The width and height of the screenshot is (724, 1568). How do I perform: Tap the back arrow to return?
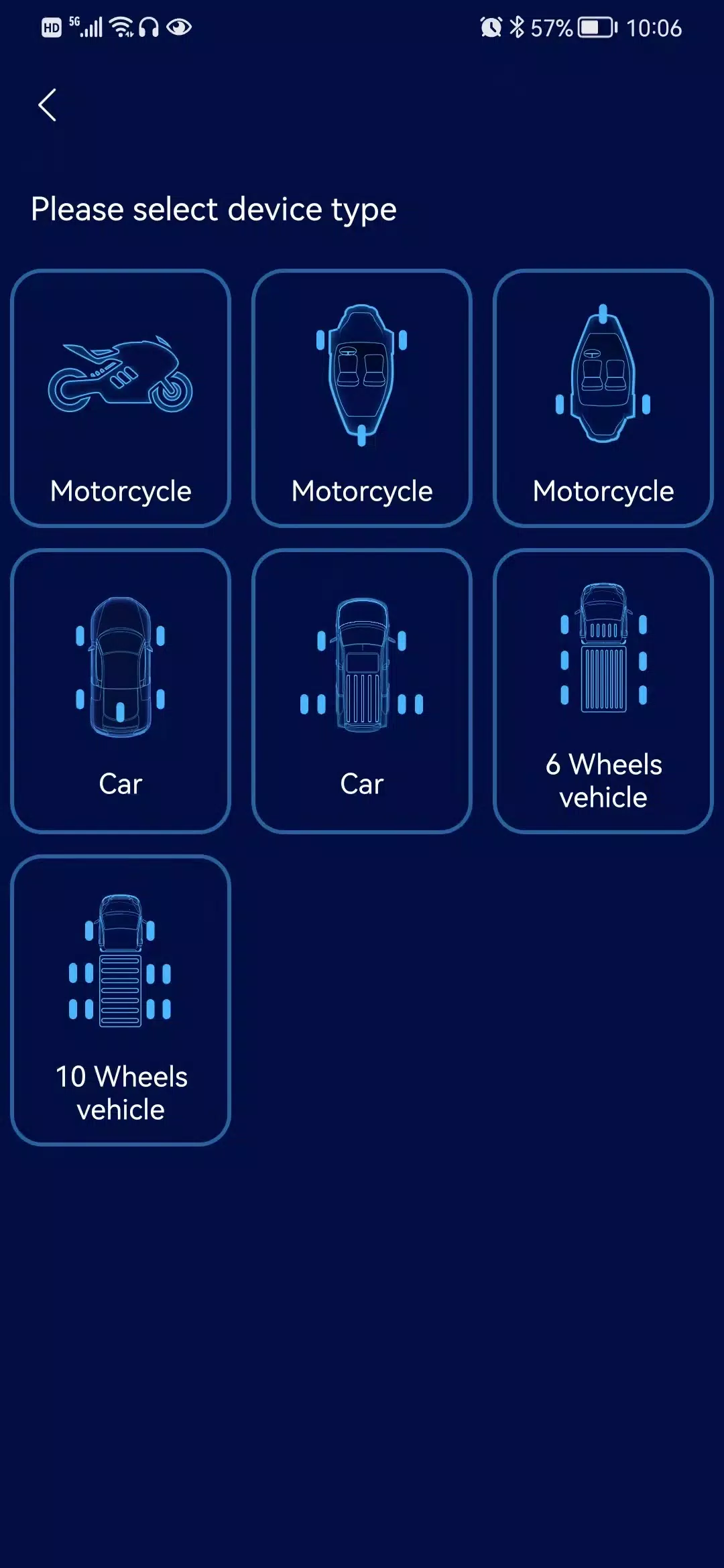(47, 105)
